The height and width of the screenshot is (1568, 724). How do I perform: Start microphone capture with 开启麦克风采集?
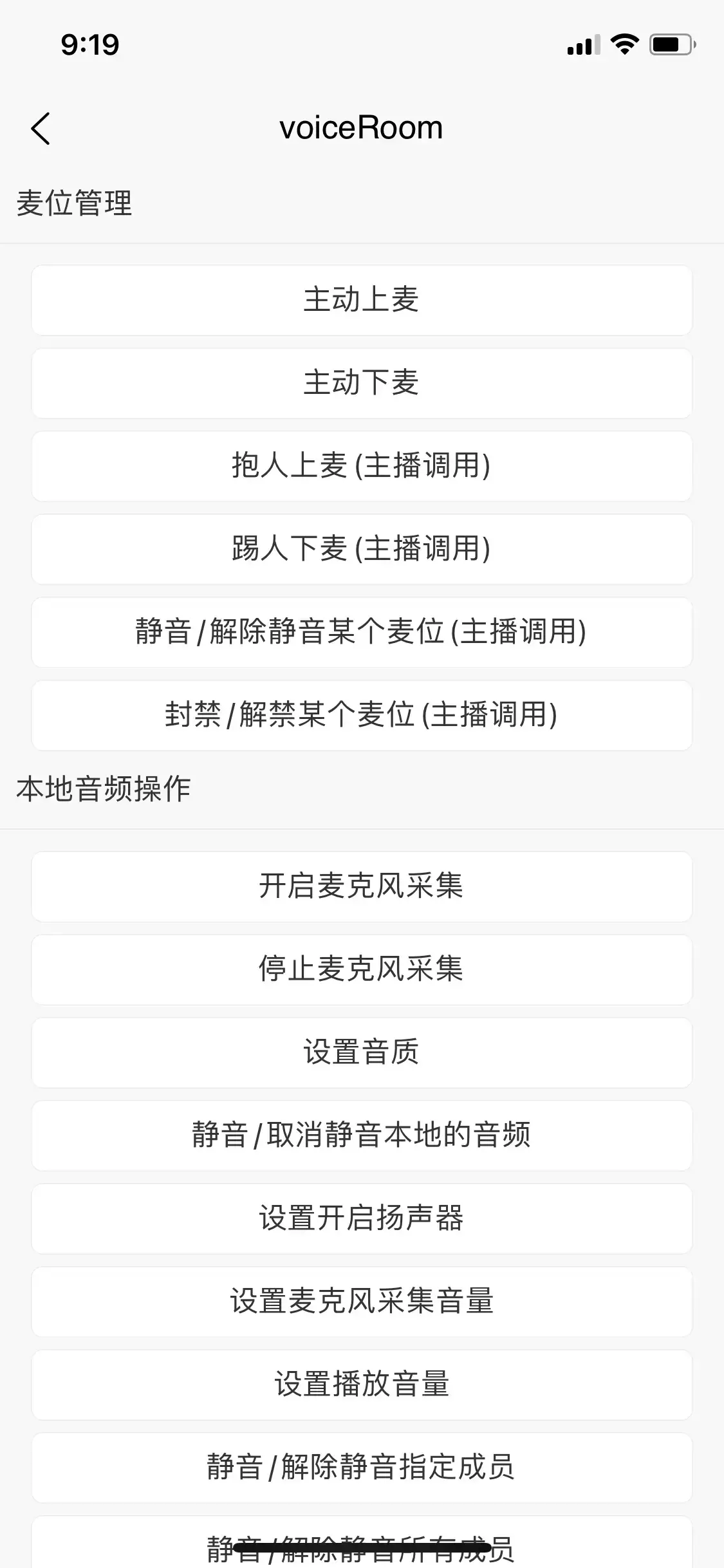click(x=362, y=886)
